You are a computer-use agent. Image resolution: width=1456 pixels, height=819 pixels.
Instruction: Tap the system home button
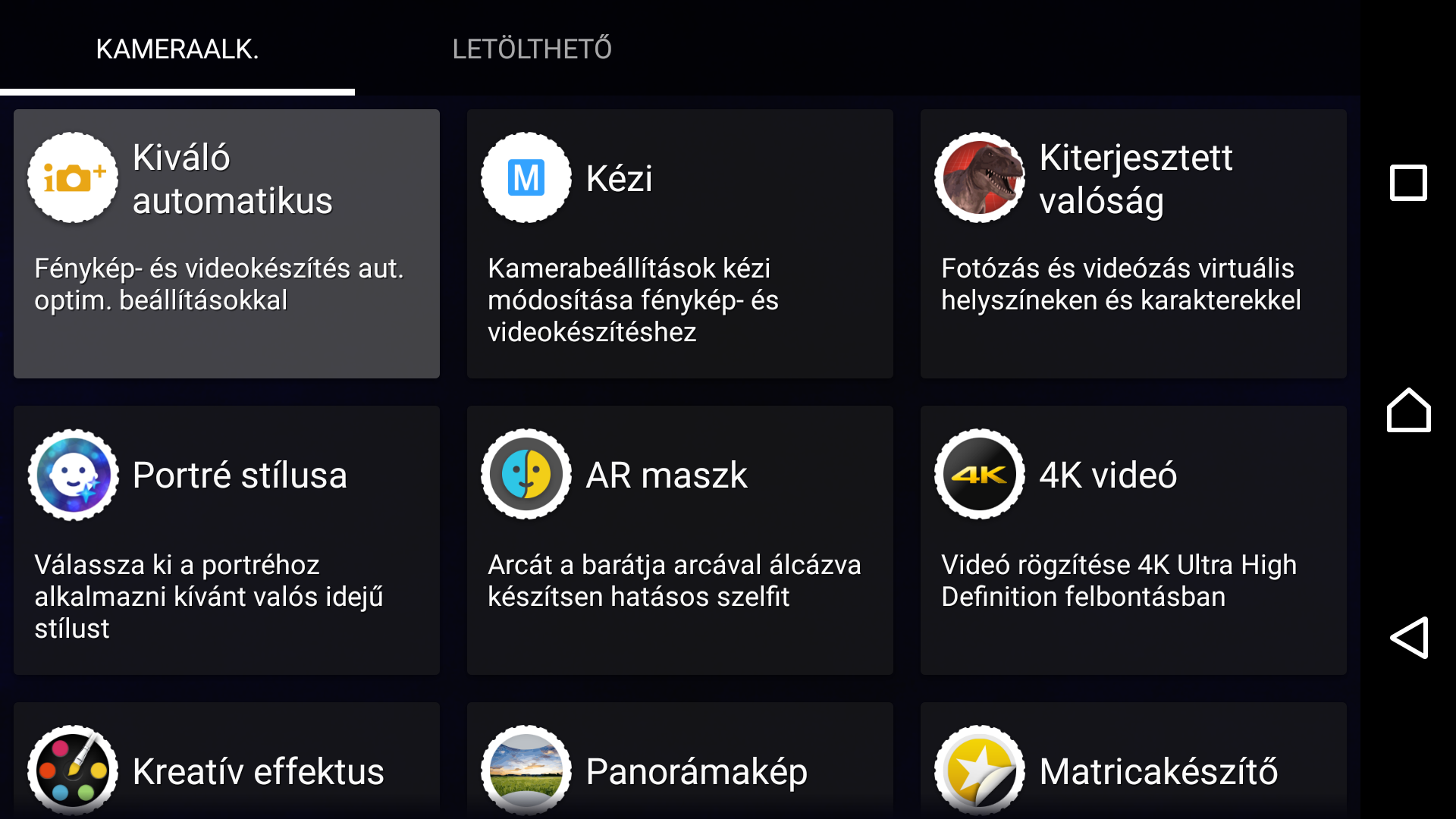click(x=1409, y=409)
